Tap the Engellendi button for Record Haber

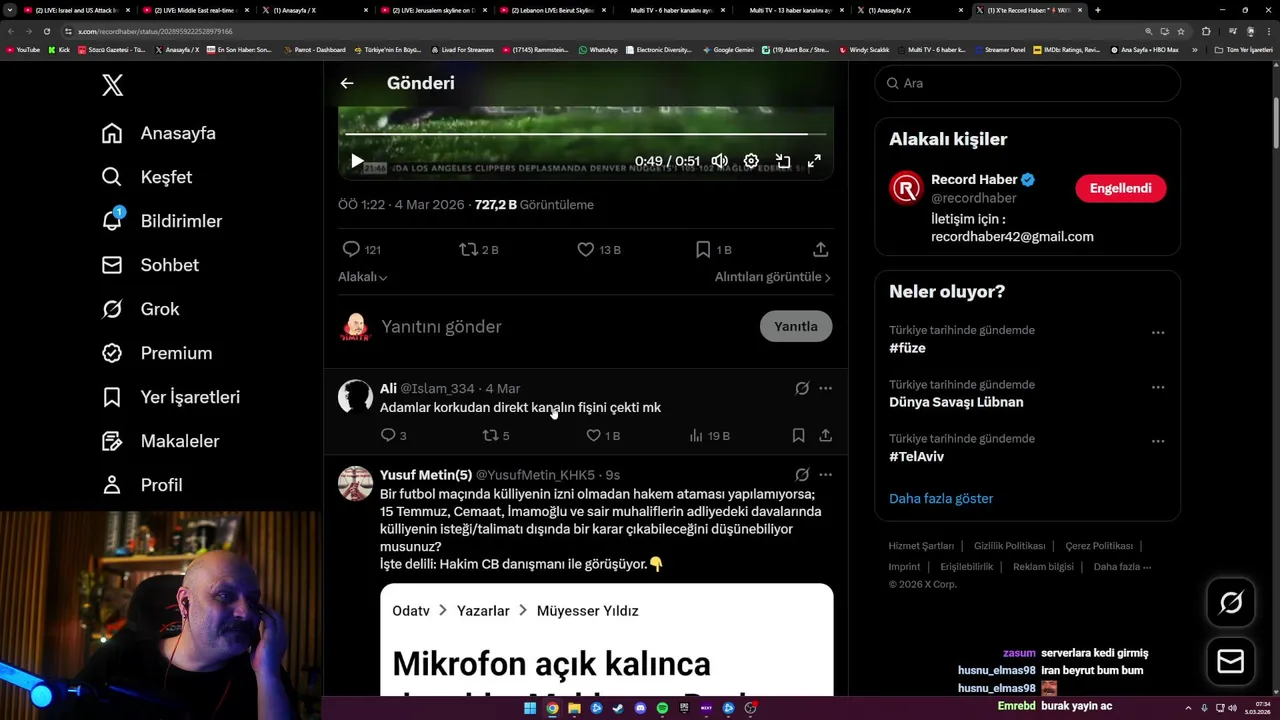pos(1120,188)
